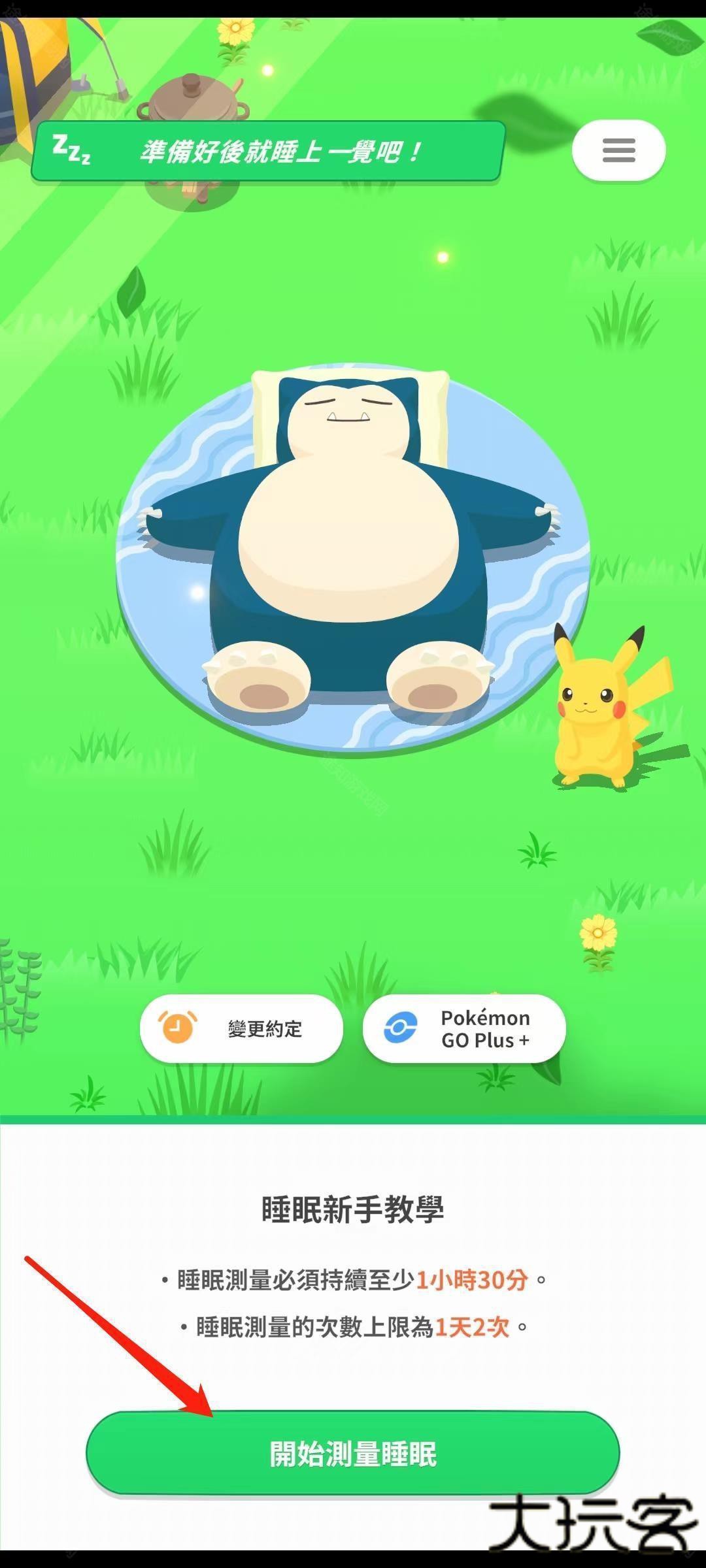Open the hamburger menu

point(618,150)
